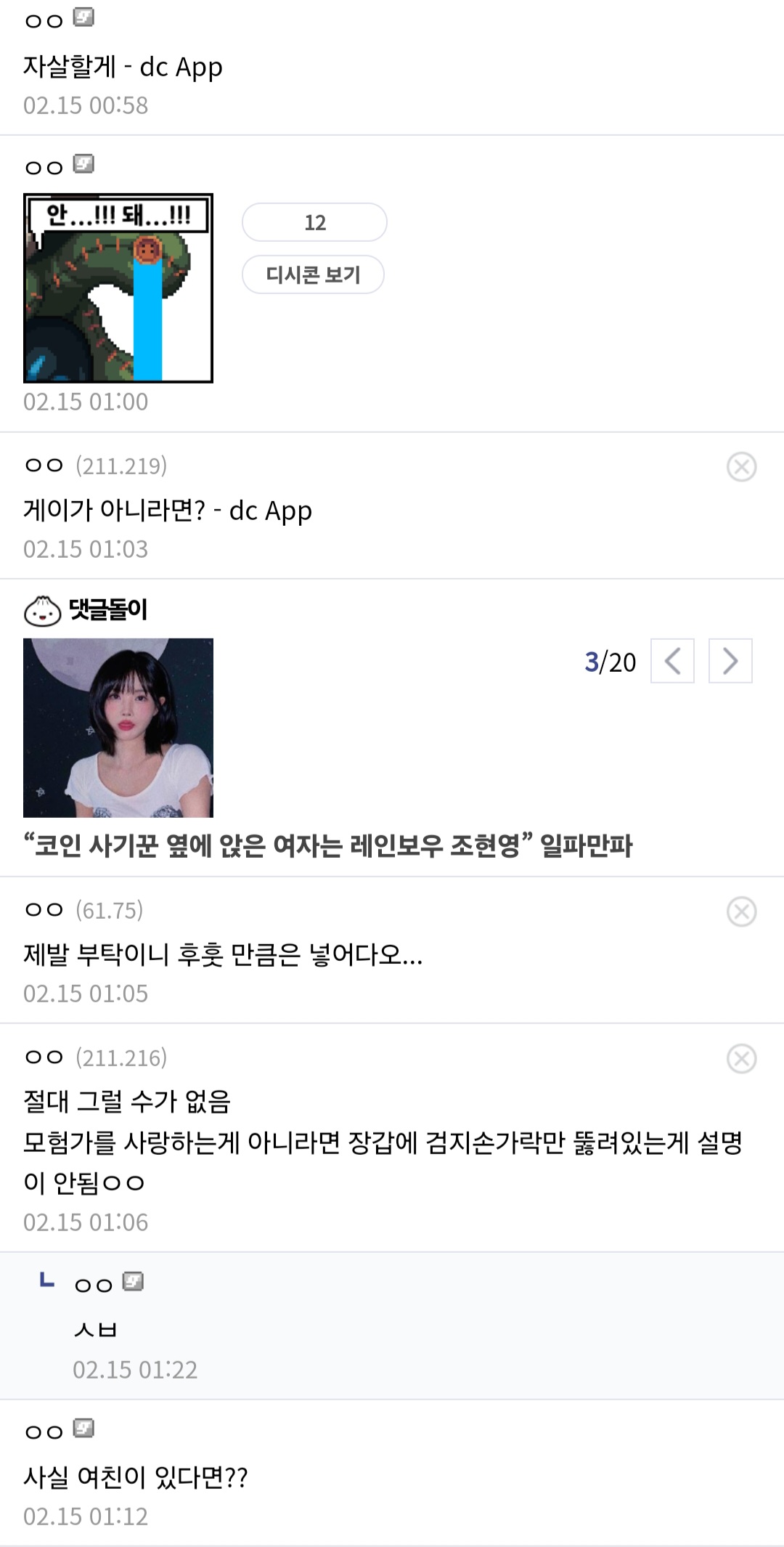Open the 레인보우 조현영 article headline
Image resolution: width=784 pixels, height=1547 pixels.
tap(328, 845)
